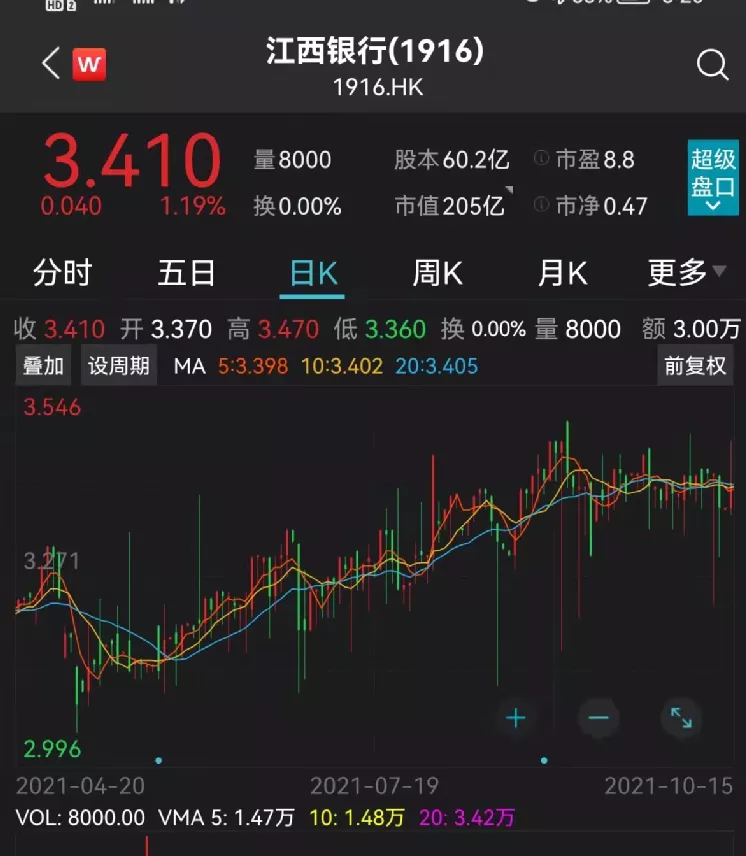Tap the 叠加 overlay button
This screenshot has height=856, width=746.
tap(44, 366)
